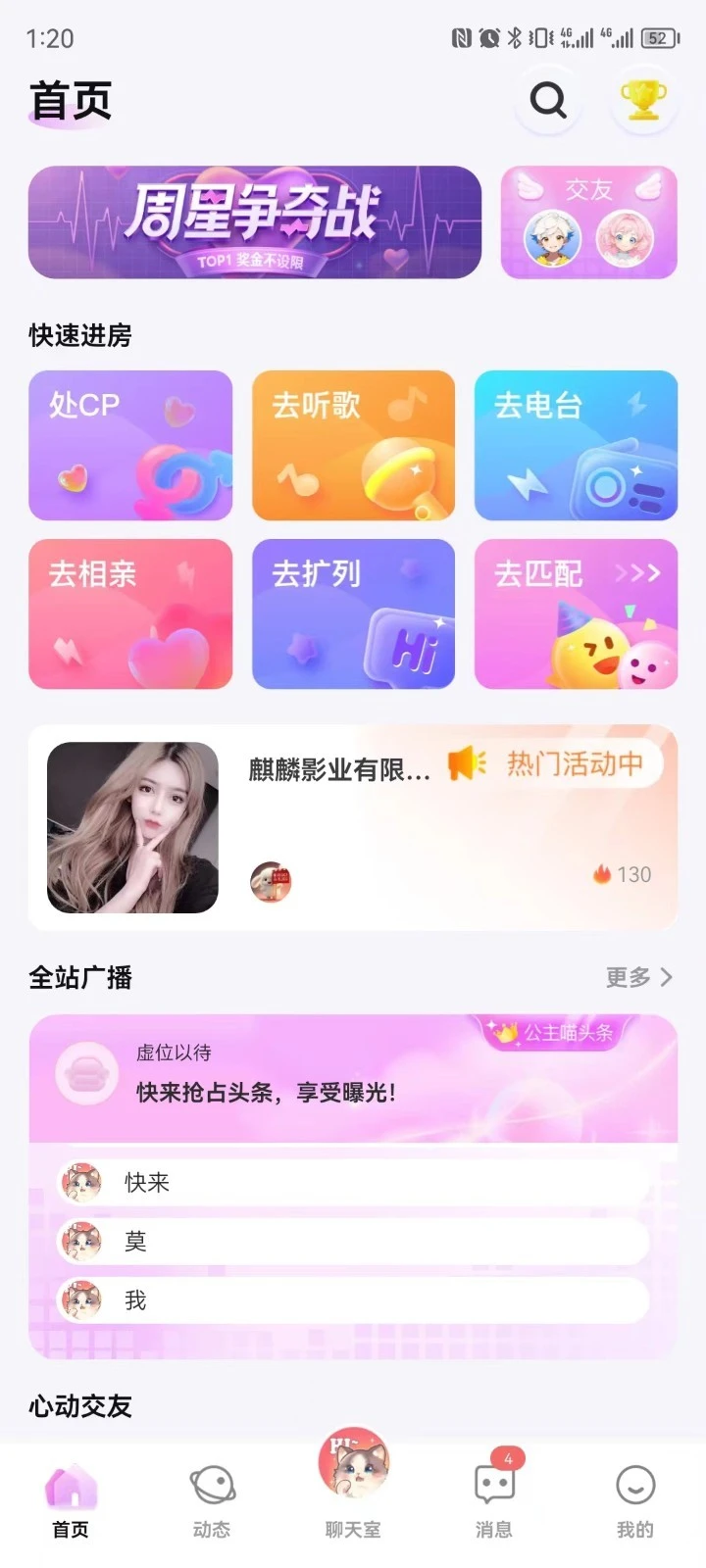Tap the 交友 friend-making card
The height and width of the screenshot is (1568, 706).
coord(588,222)
